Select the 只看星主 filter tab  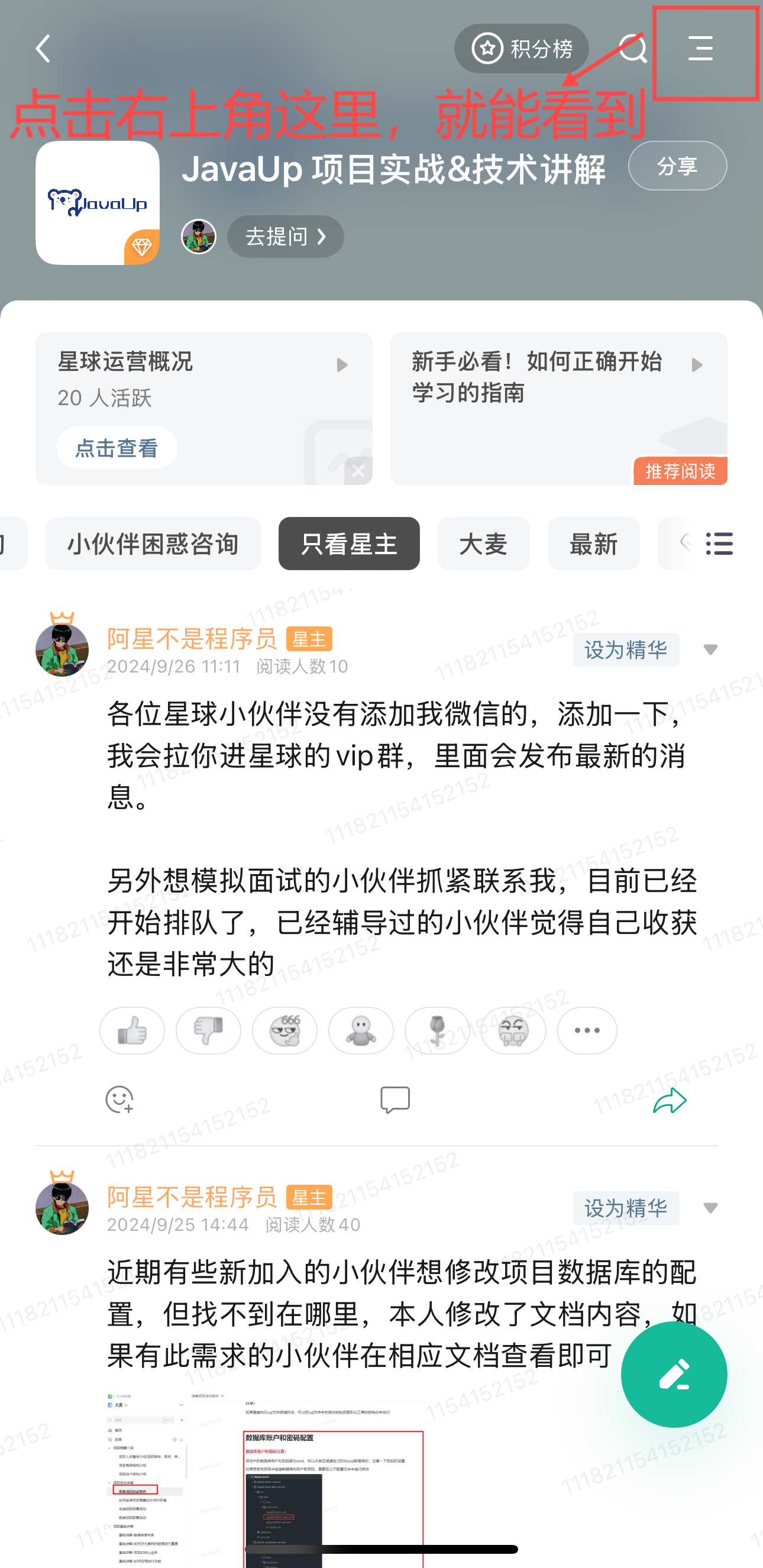point(348,544)
